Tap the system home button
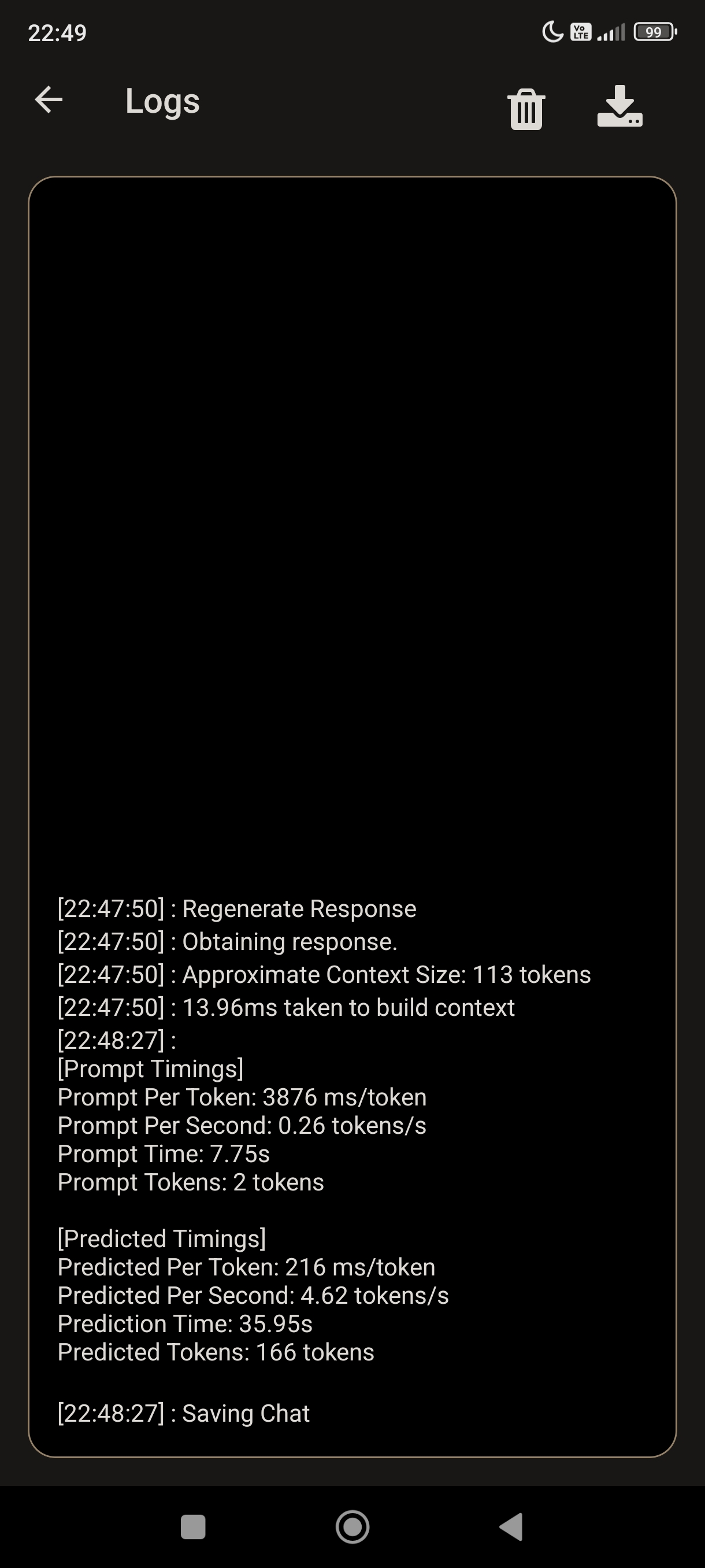705x1568 pixels. (352, 1526)
